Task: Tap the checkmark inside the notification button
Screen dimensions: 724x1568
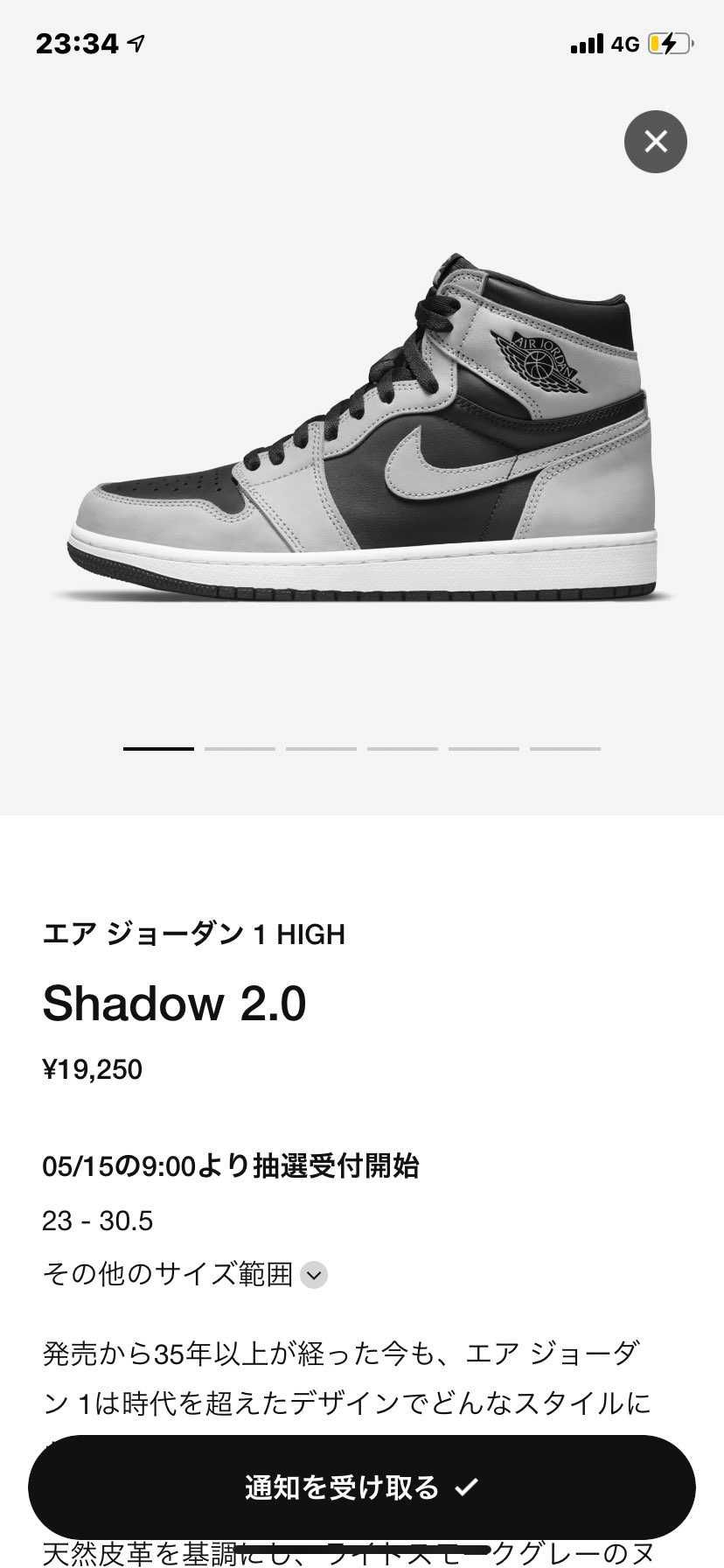Action: (470, 1487)
